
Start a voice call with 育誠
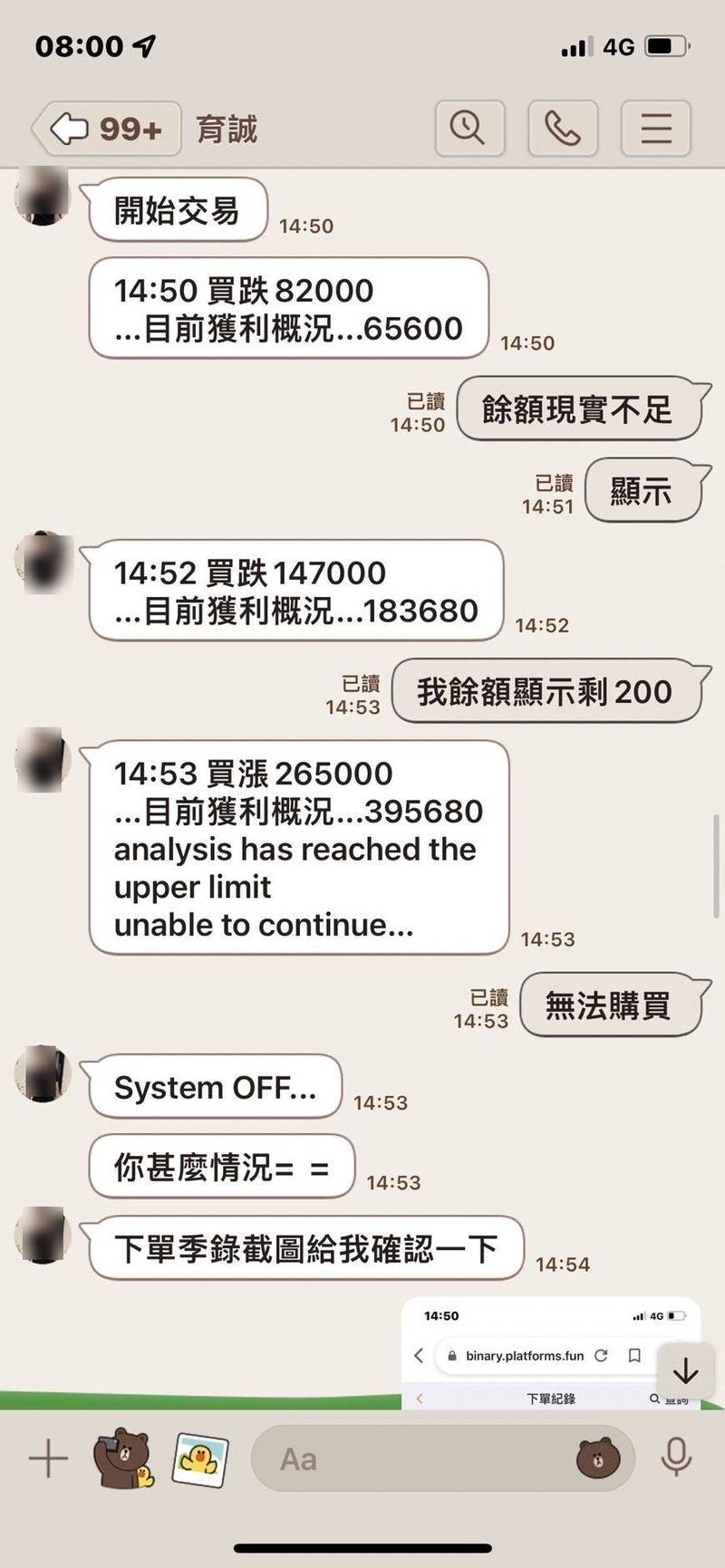tap(563, 129)
